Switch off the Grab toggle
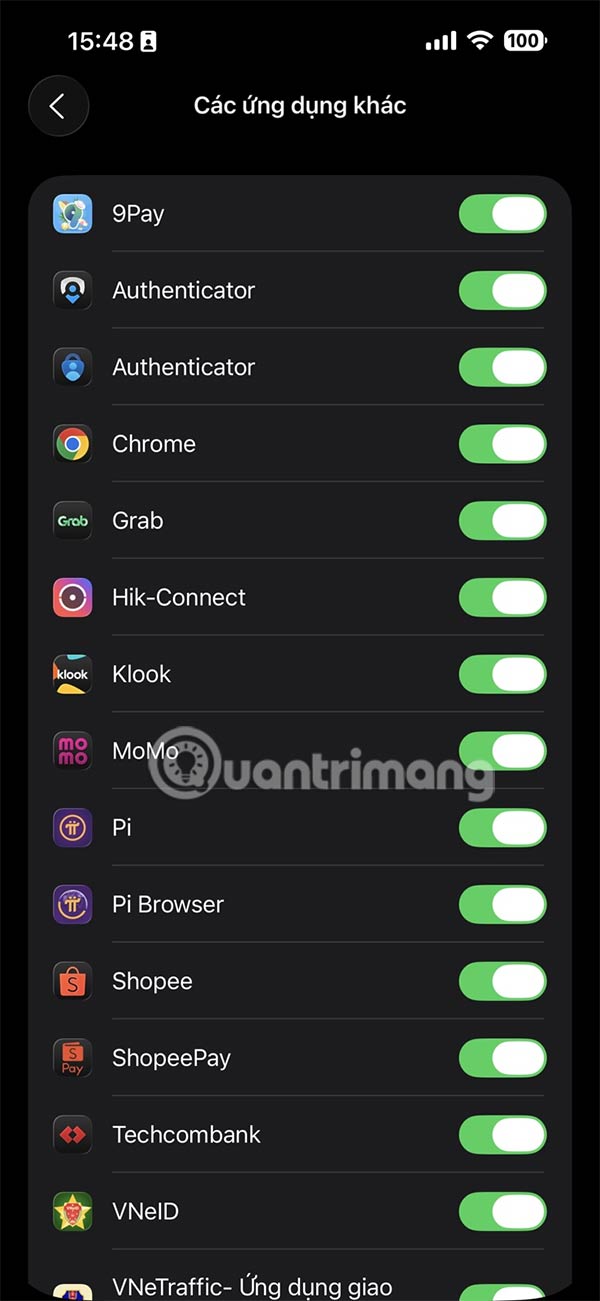 coord(502,521)
